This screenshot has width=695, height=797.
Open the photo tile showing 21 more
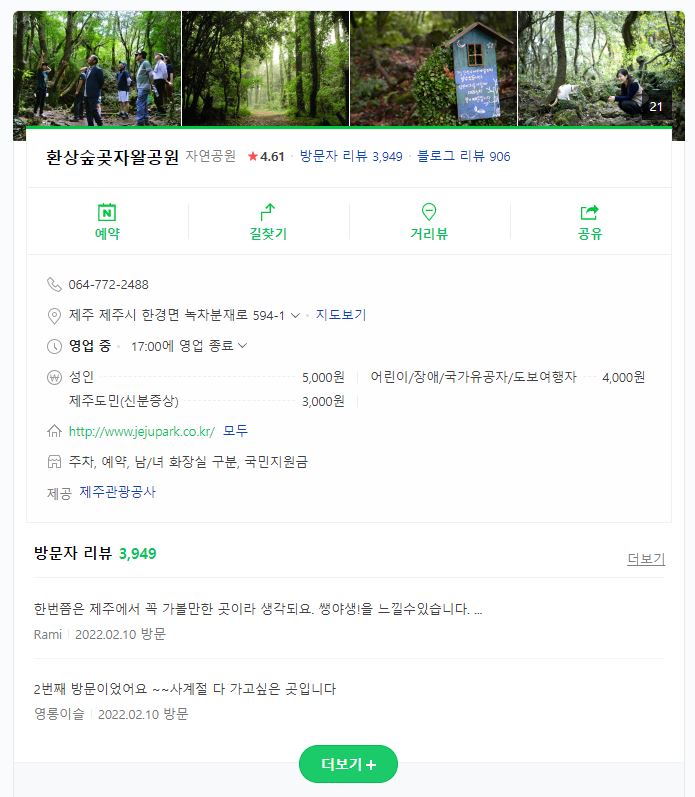point(601,69)
